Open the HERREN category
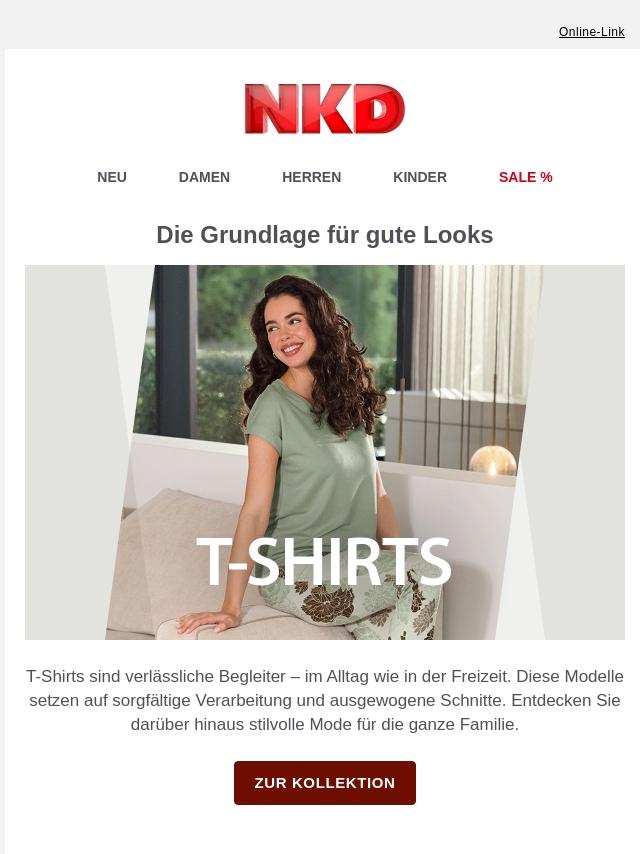 (311, 177)
